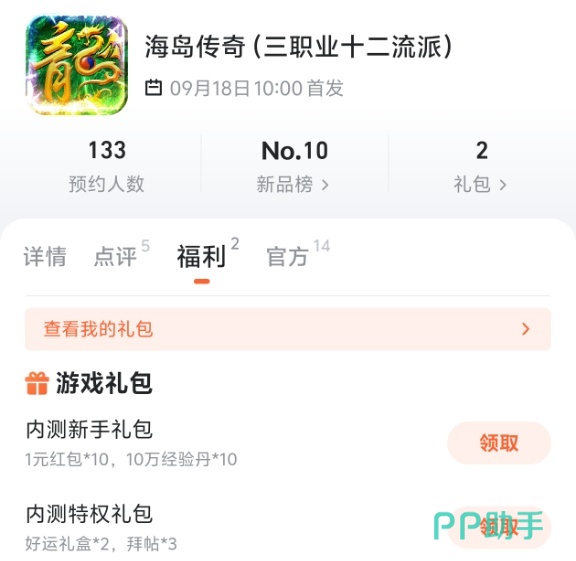
Task: Open 查看我的礼包 banner
Action: [288, 329]
